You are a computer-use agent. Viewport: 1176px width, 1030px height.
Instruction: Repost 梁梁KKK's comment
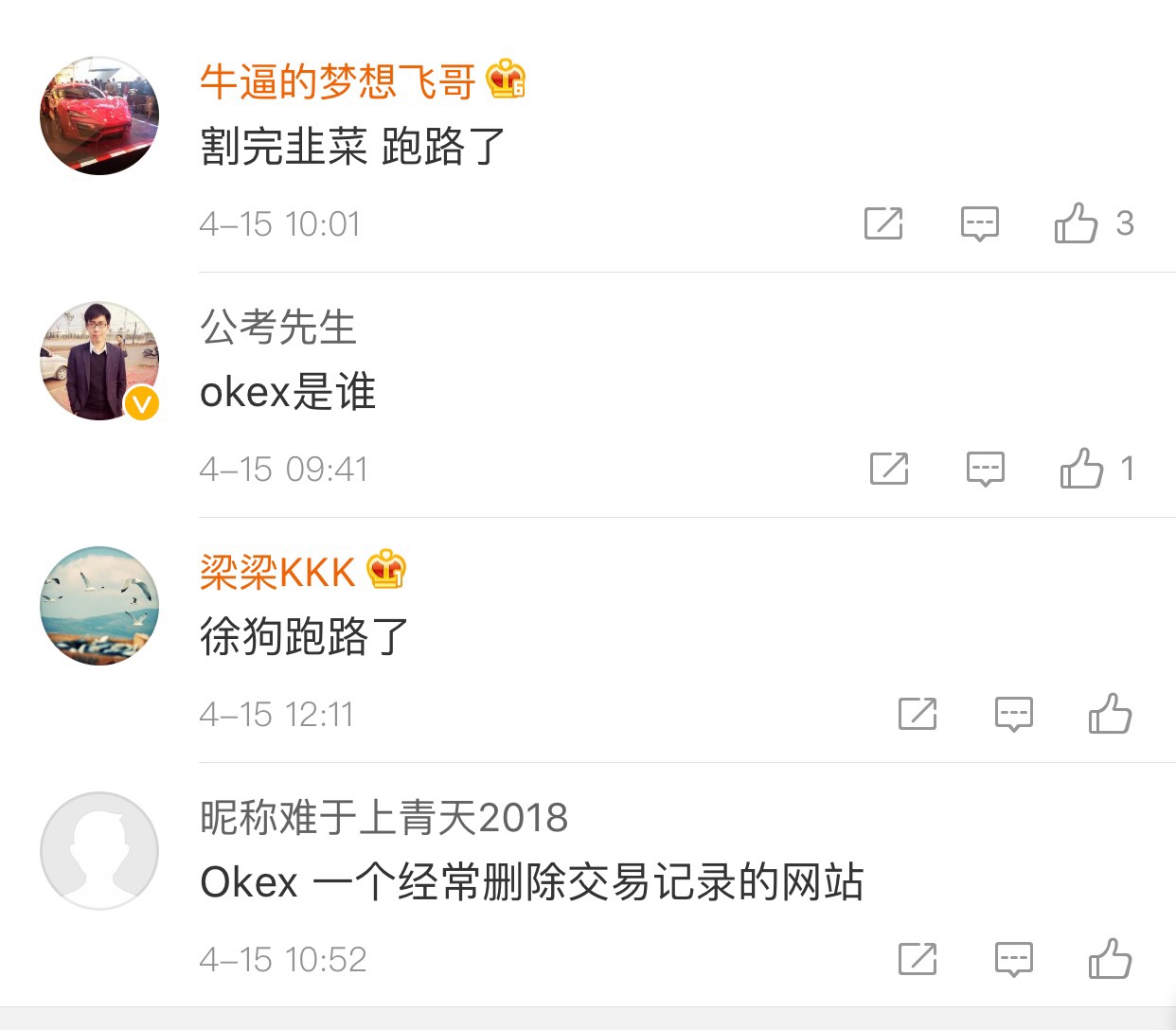point(918,714)
